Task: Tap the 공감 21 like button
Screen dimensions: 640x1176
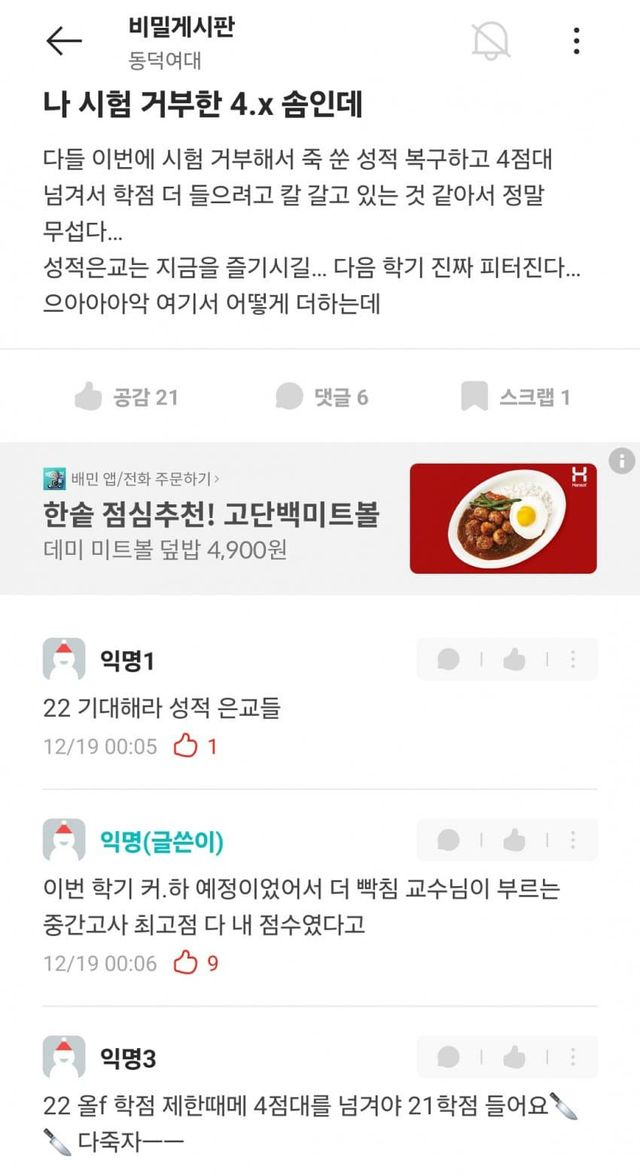Action: click(x=126, y=397)
